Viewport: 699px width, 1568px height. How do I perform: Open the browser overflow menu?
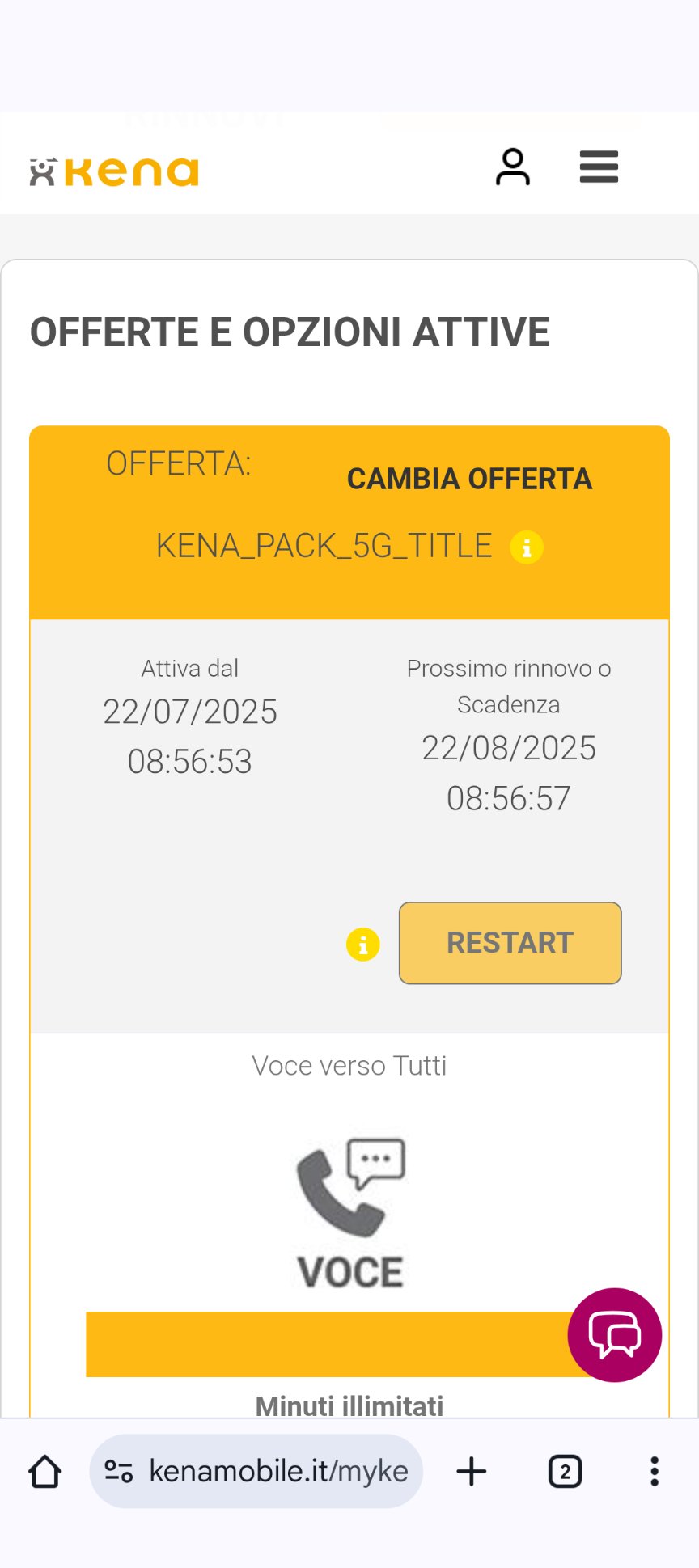654,1471
